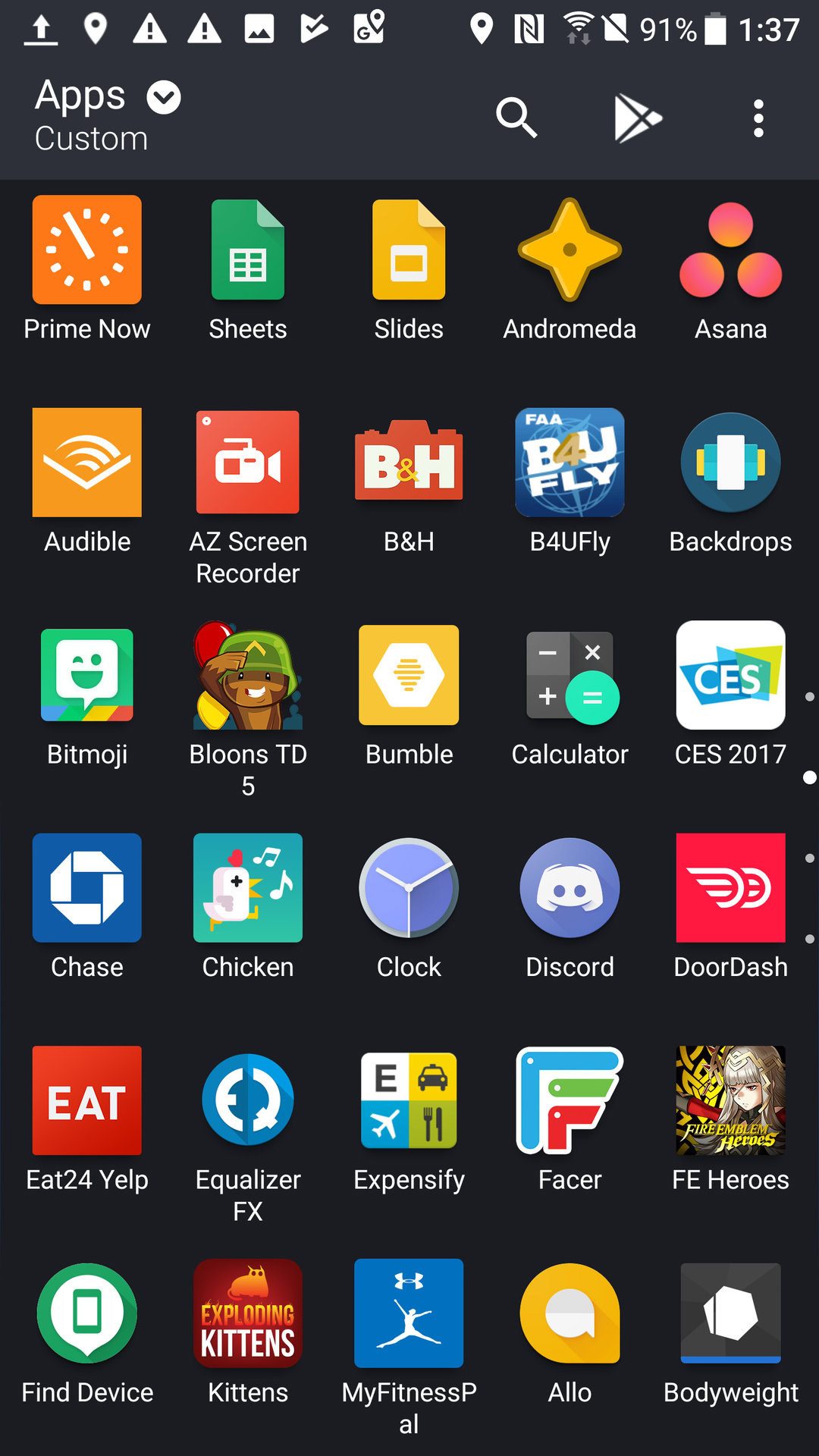Launch Exploding Kittens
The width and height of the screenshot is (819, 1456).
click(x=248, y=1313)
